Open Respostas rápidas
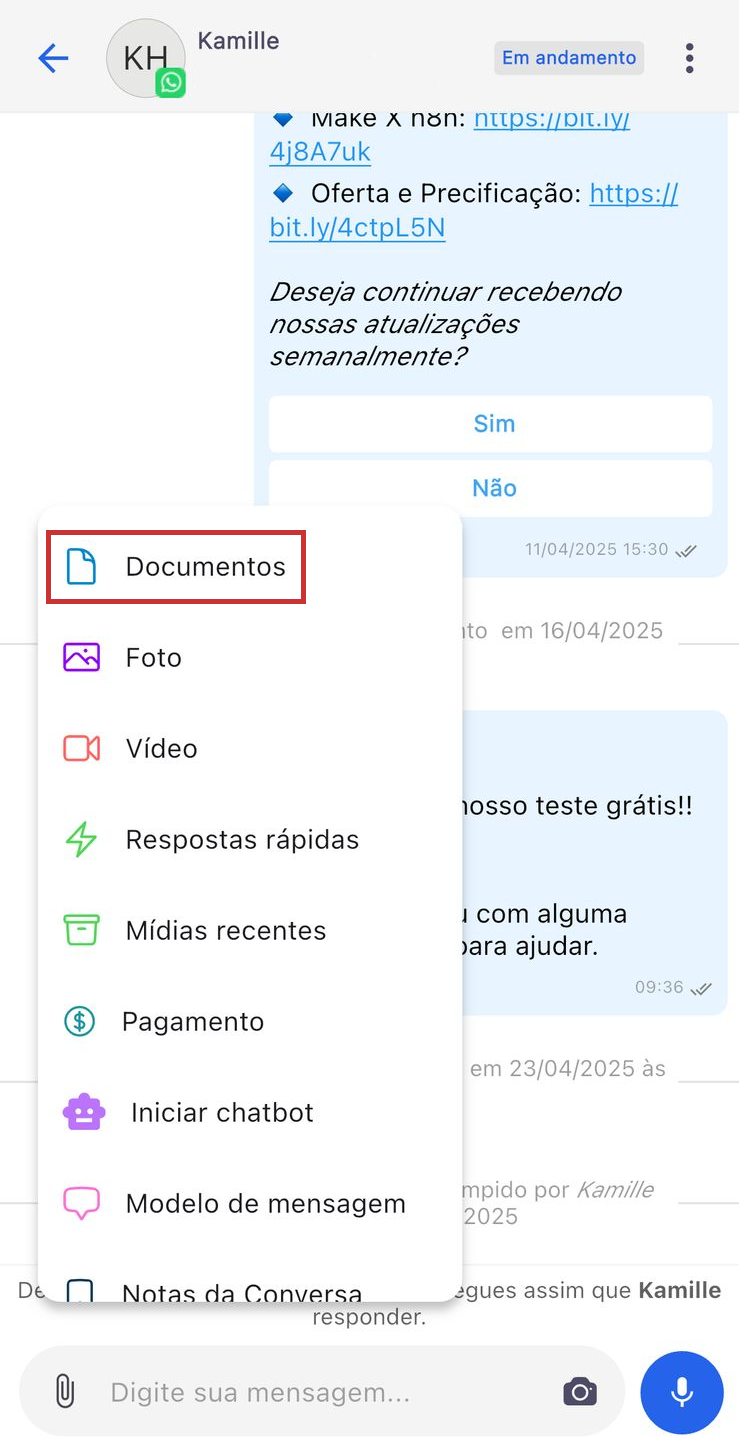Viewport: 739px width, 1455px height. [x=241, y=840]
